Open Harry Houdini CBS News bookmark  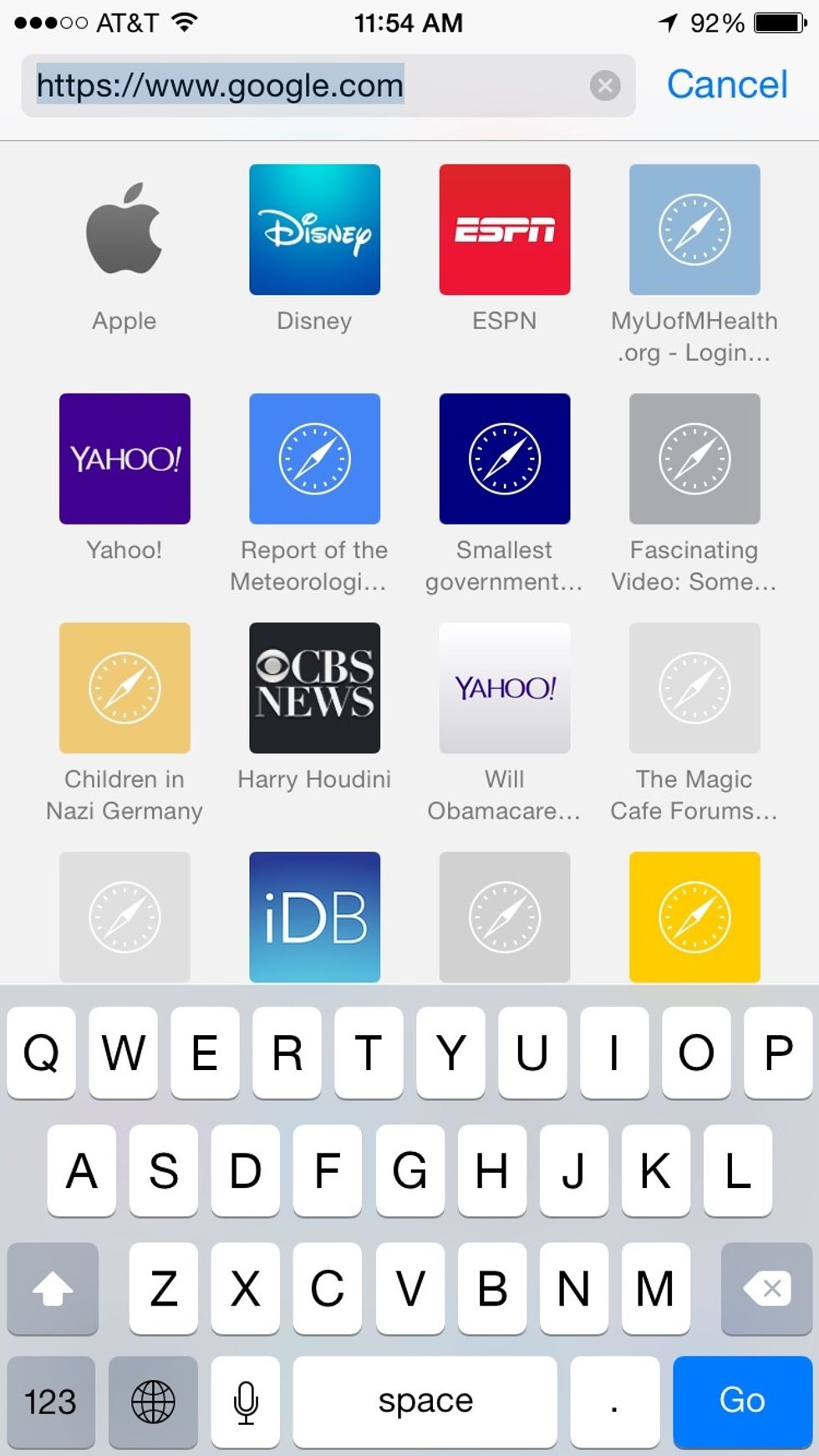tap(314, 687)
